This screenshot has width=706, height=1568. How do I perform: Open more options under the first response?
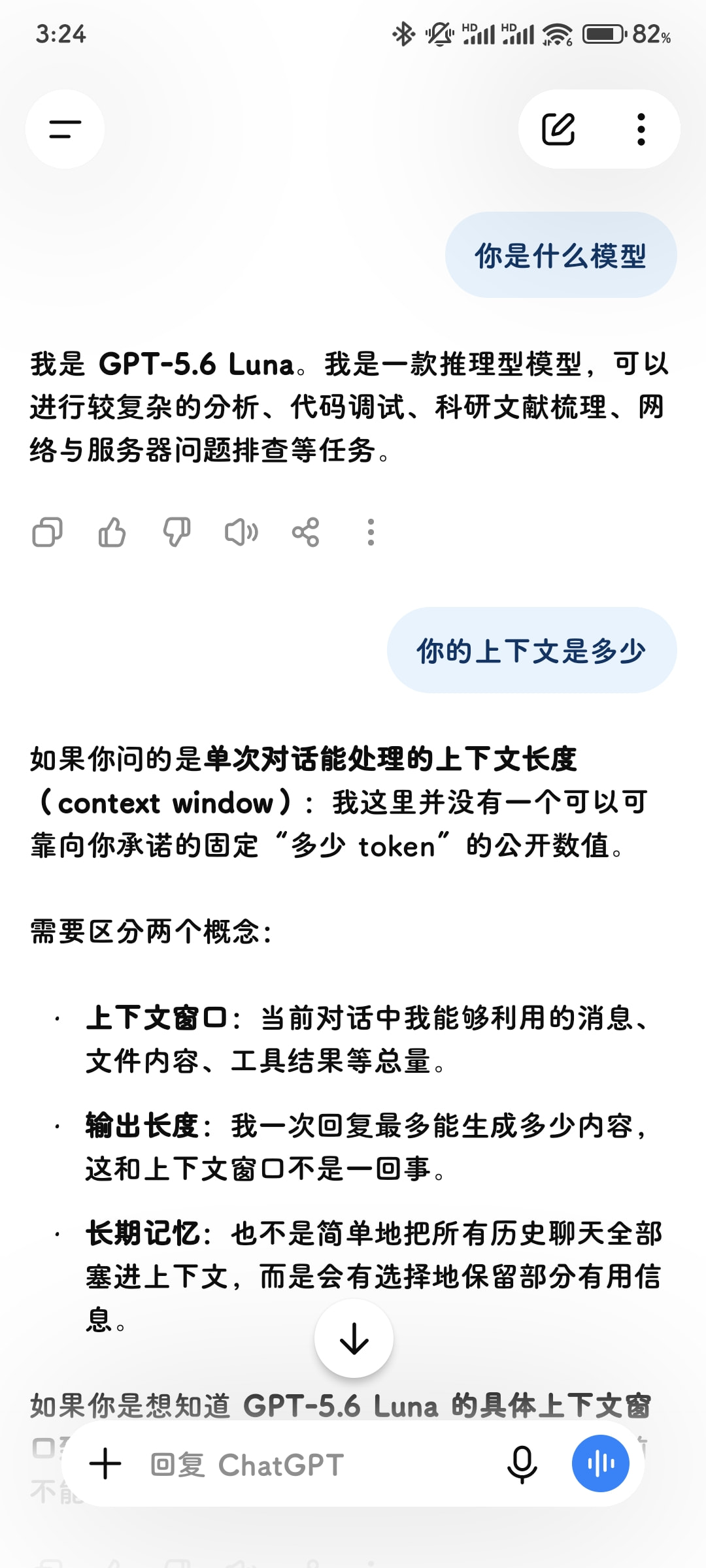pyautogui.click(x=371, y=532)
